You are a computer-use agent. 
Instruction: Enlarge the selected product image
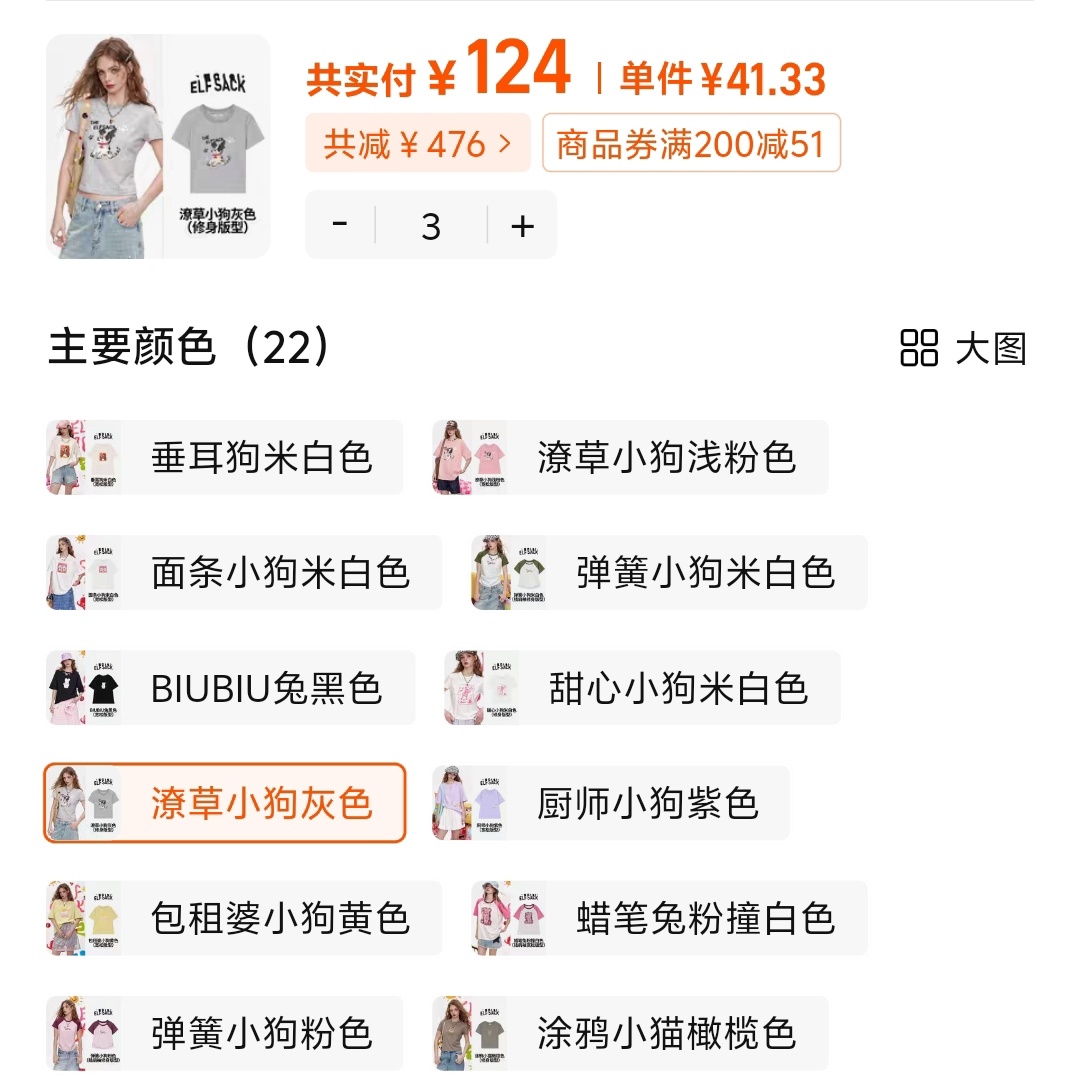[x=158, y=146]
